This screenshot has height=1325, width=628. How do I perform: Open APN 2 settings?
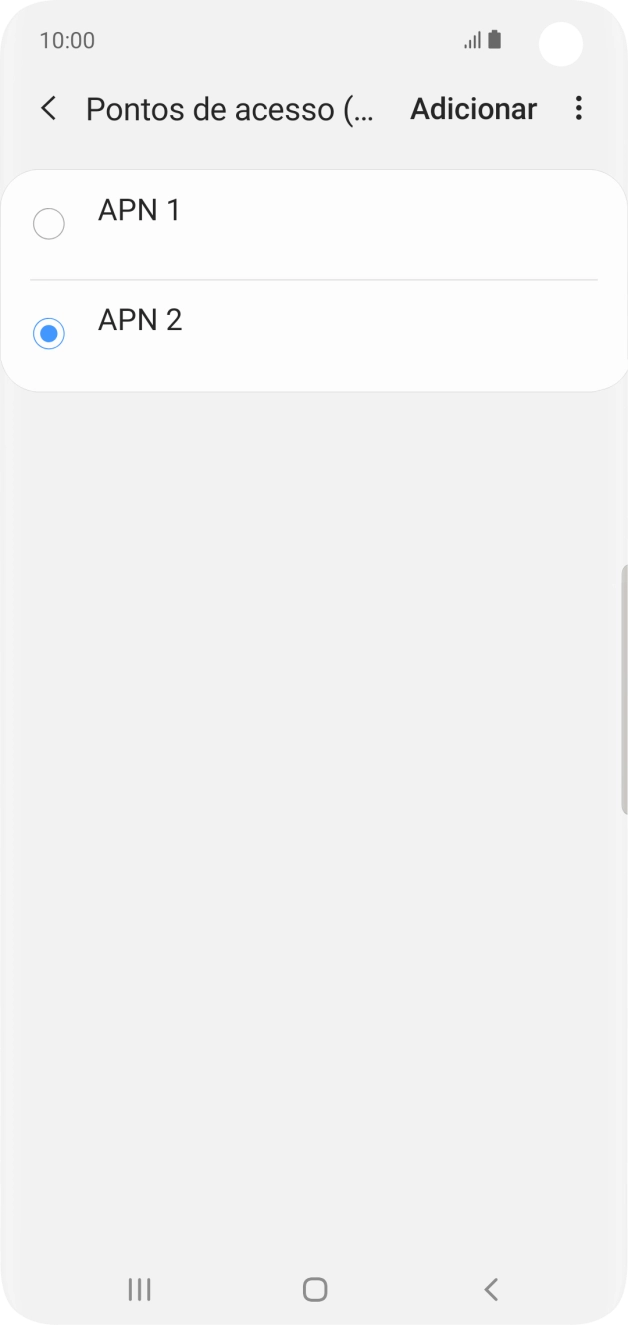(x=300, y=322)
